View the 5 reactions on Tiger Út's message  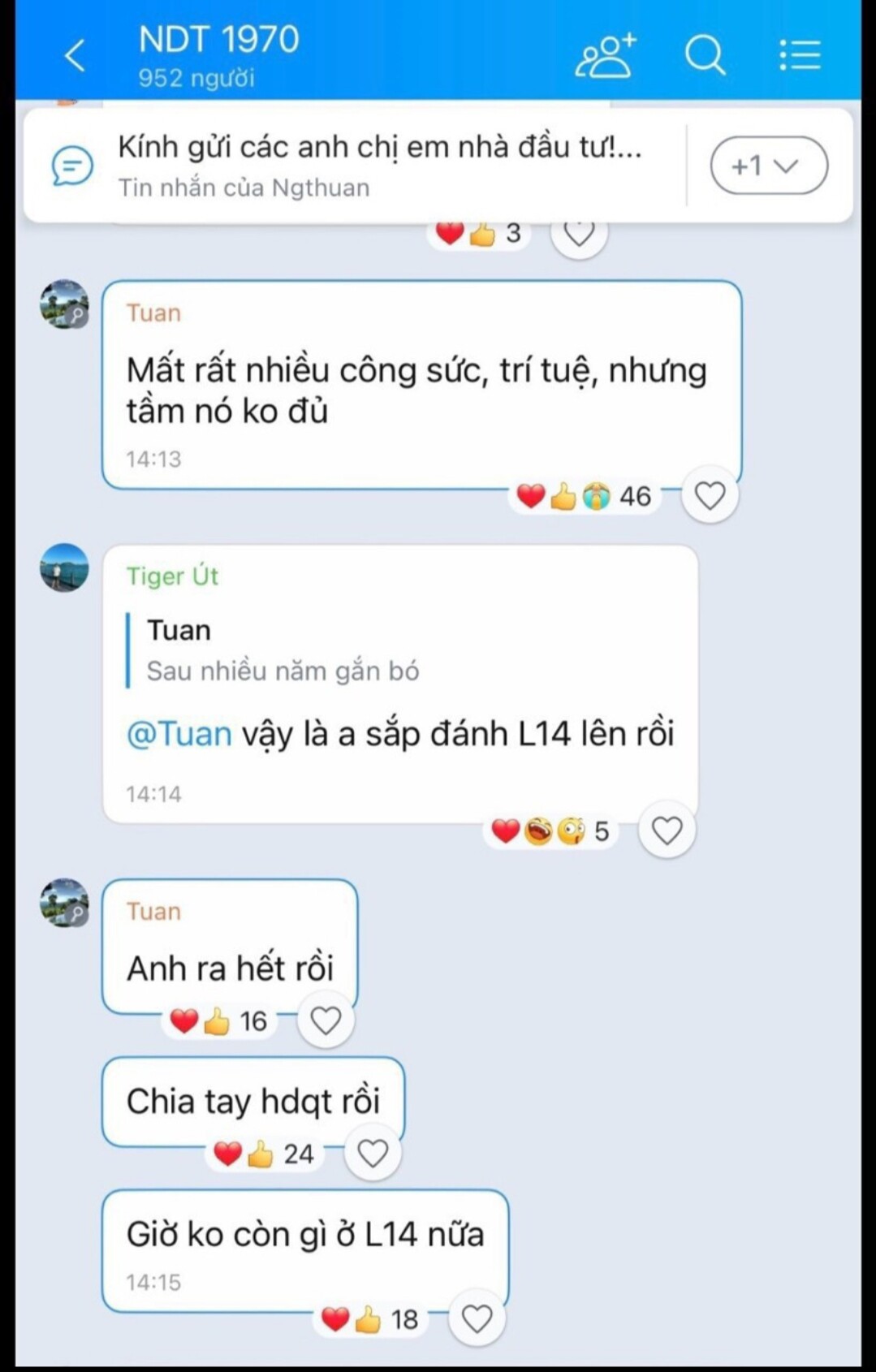coord(550,831)
